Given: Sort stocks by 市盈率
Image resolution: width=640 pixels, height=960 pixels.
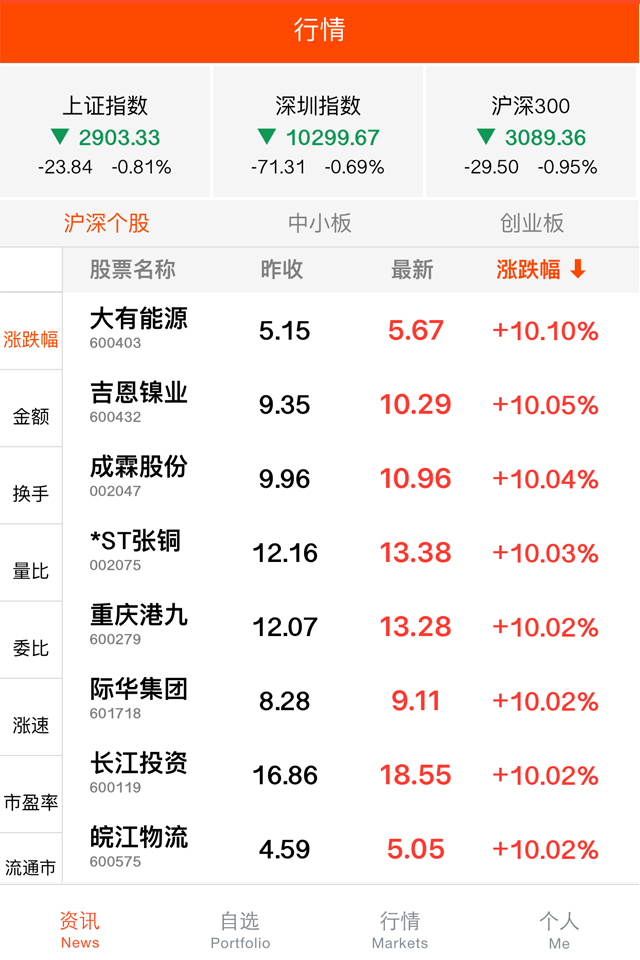Looking at the screenshot, I should 31,802.
